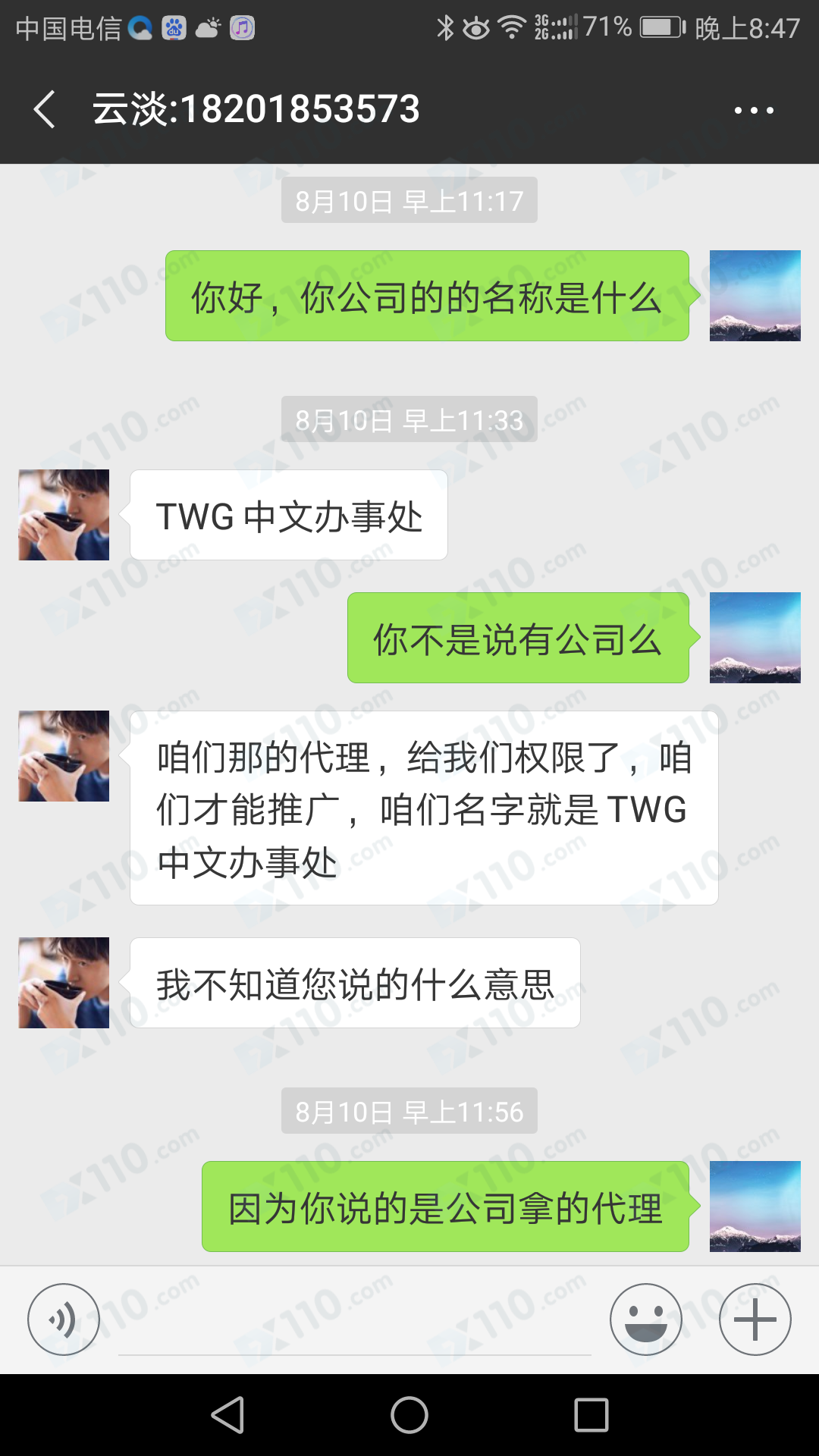Switch to voice message input
The width and height of the screenshot is (819, 1456).
64,1319
